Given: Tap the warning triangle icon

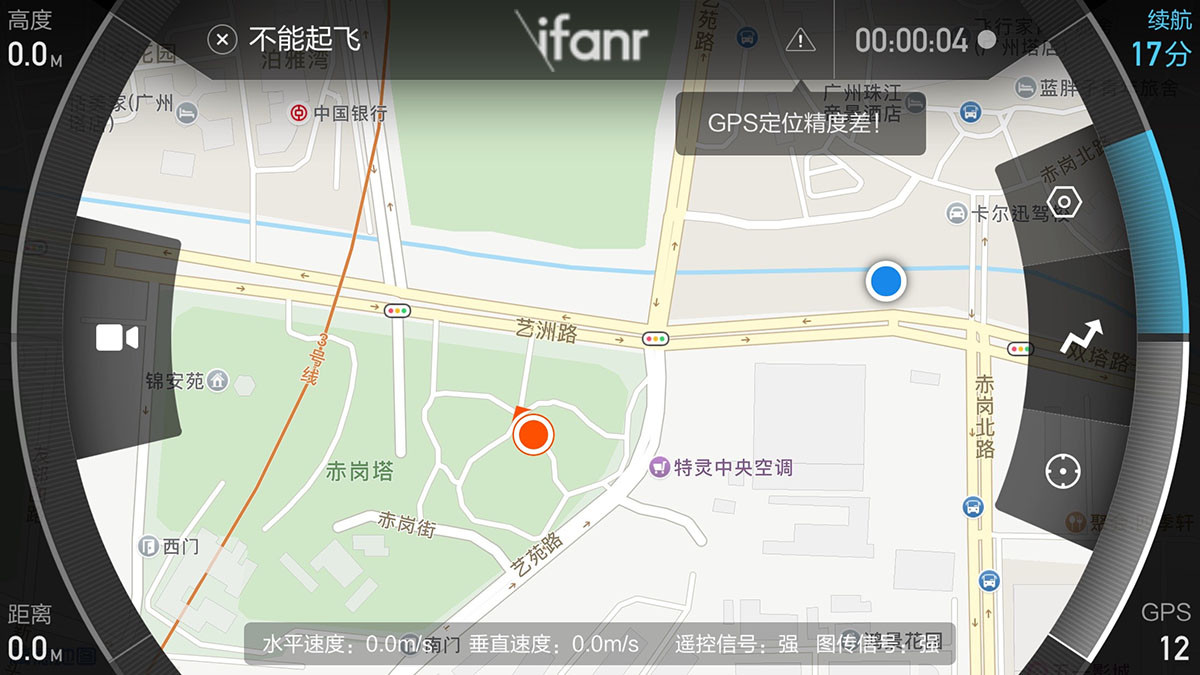Looking at the screenshot, I should [x=800, y=40].
